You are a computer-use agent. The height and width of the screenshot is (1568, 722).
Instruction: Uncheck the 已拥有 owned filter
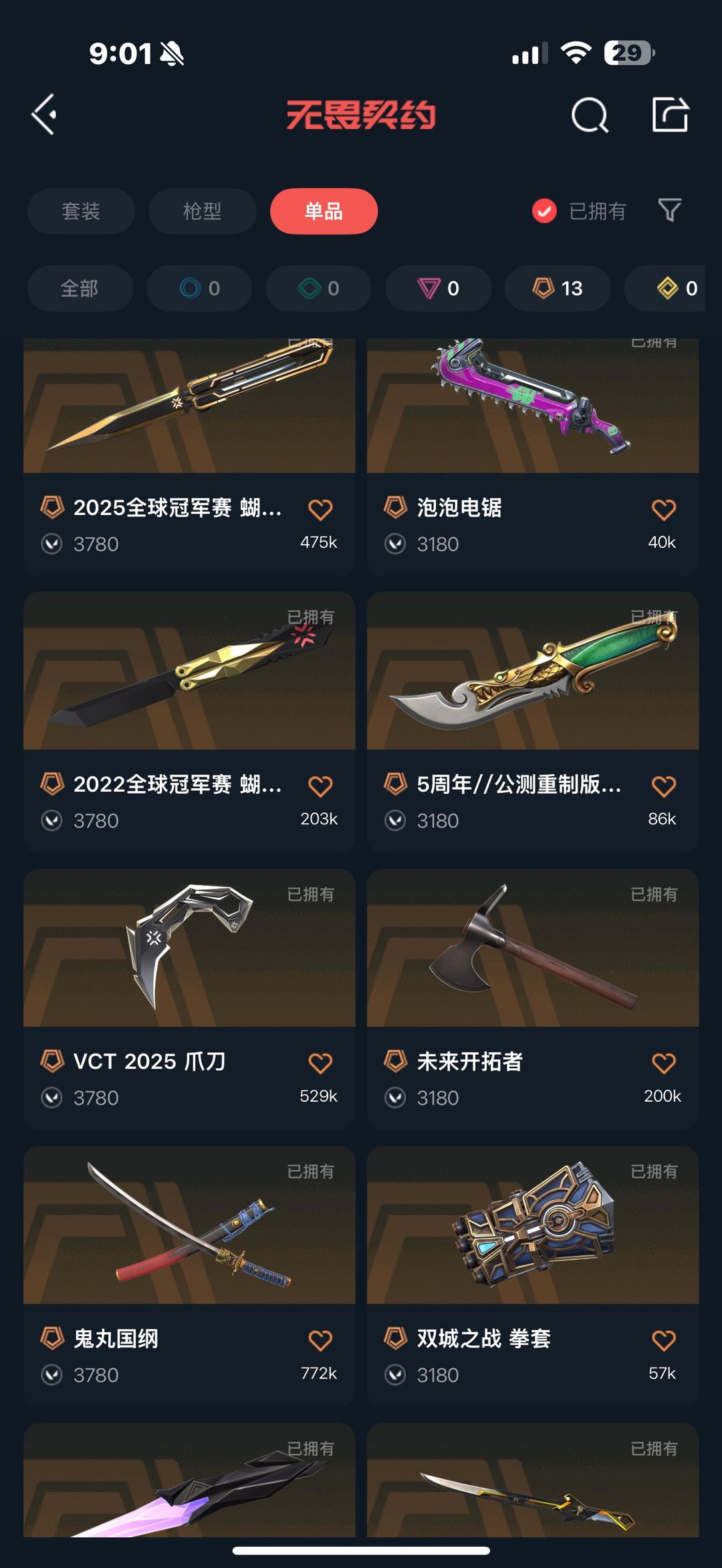[x=544, y=211]
